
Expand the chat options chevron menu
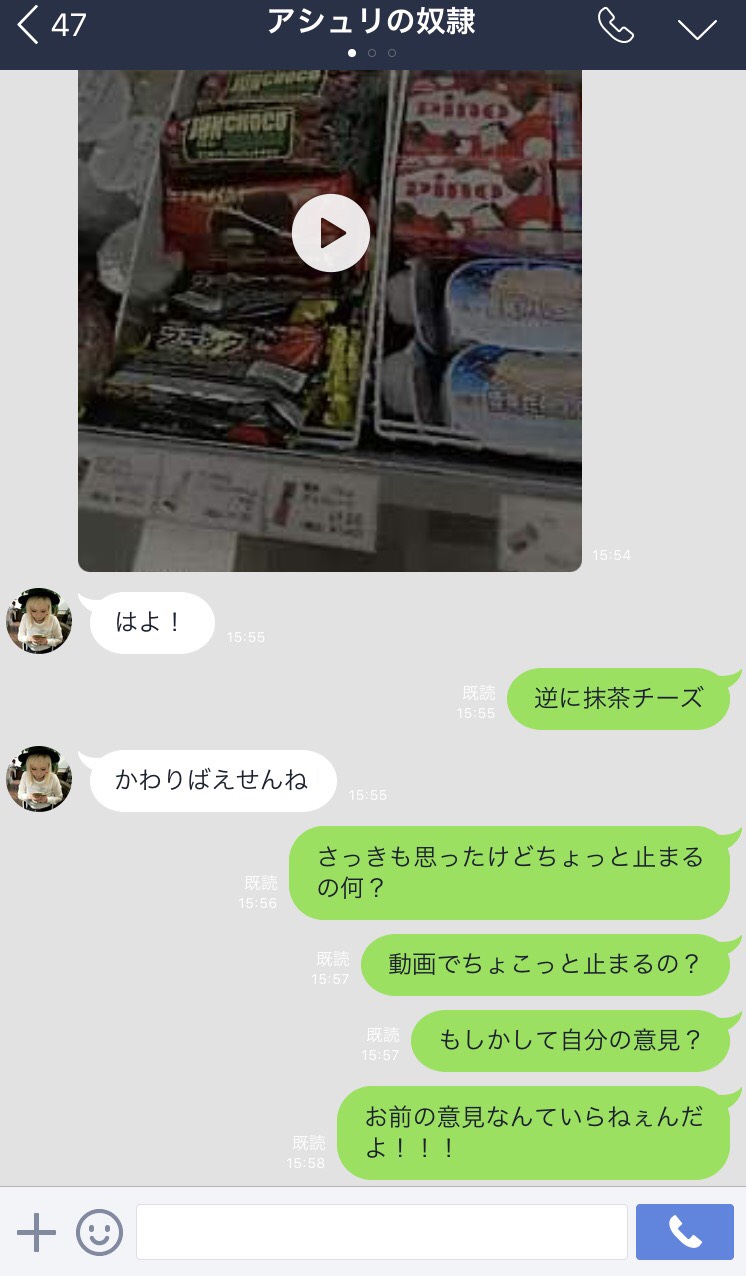[x=697, y=28]
